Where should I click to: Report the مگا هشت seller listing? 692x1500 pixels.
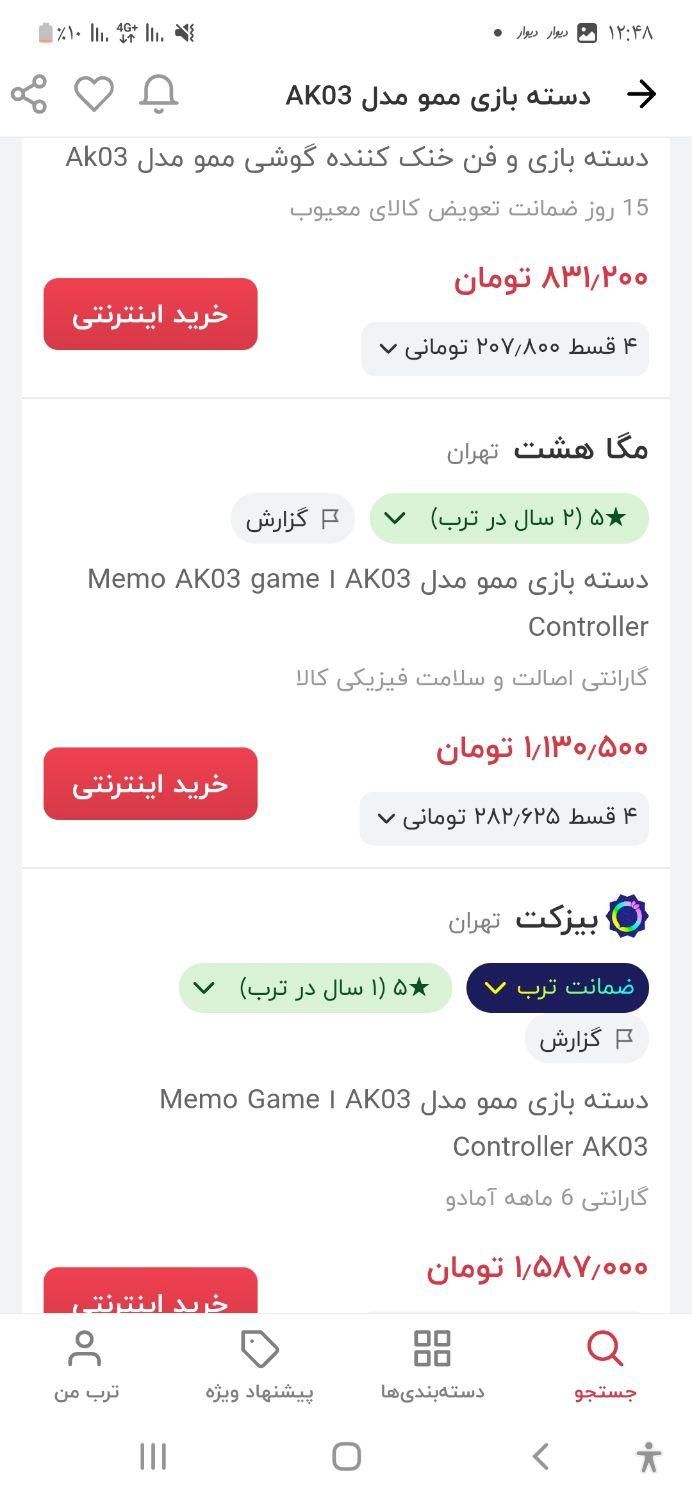292,519
